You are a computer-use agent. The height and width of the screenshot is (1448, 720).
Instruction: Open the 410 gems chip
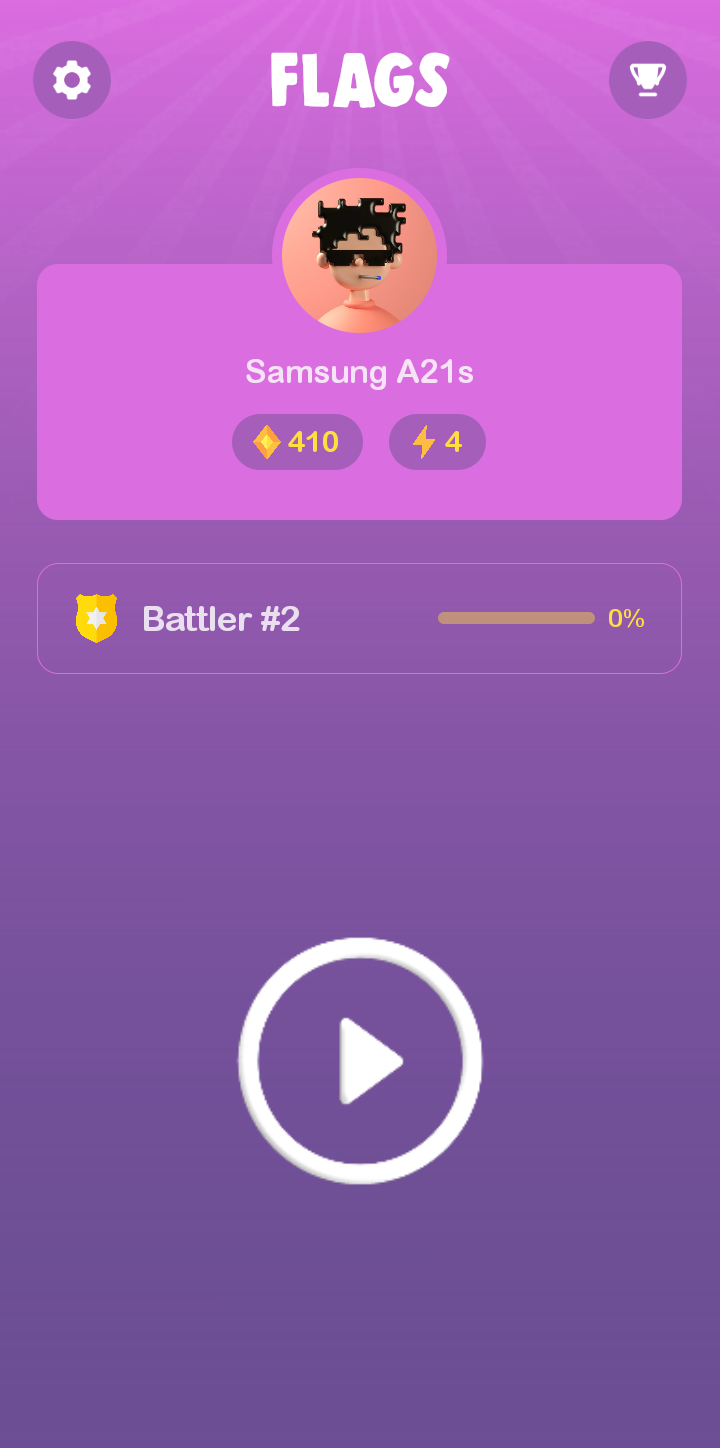click(x=297, y=442)
